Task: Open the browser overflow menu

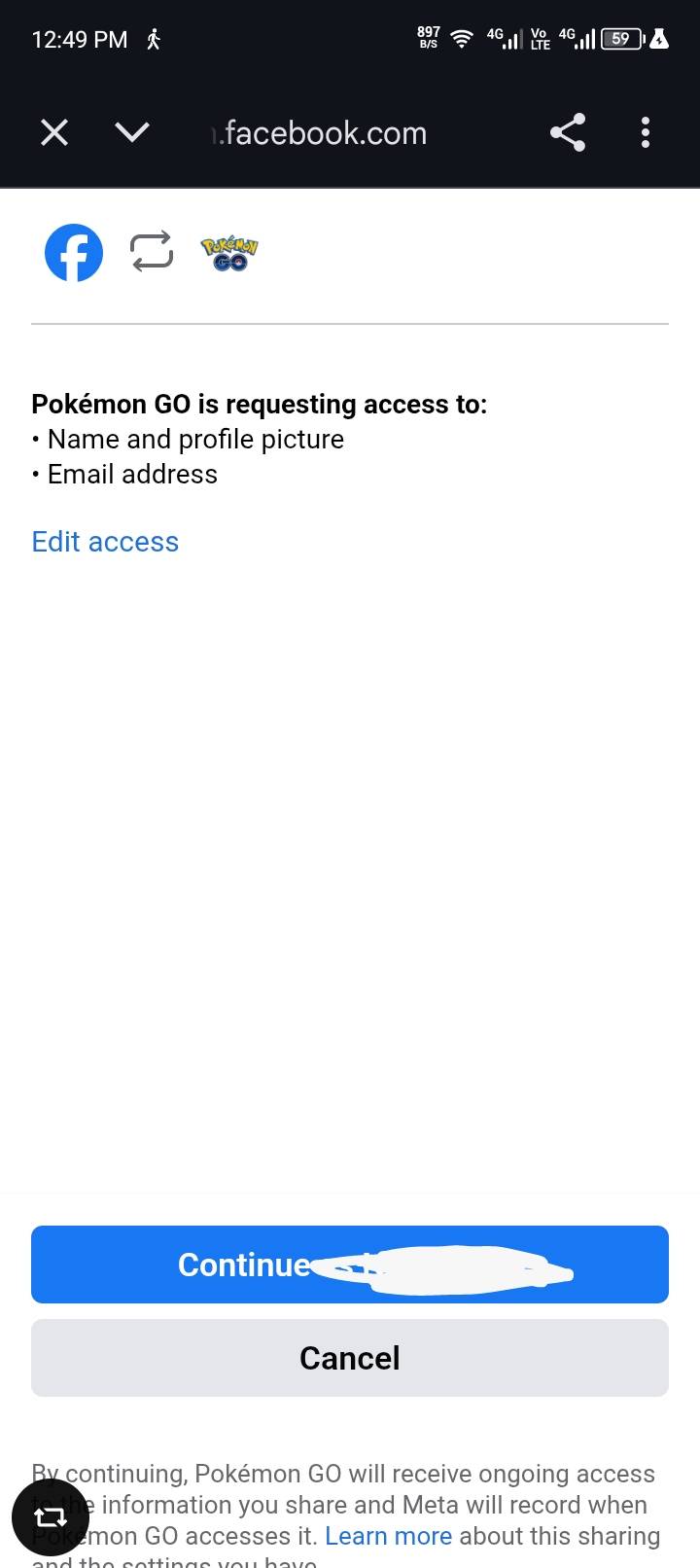Action: tap(646, 132)
